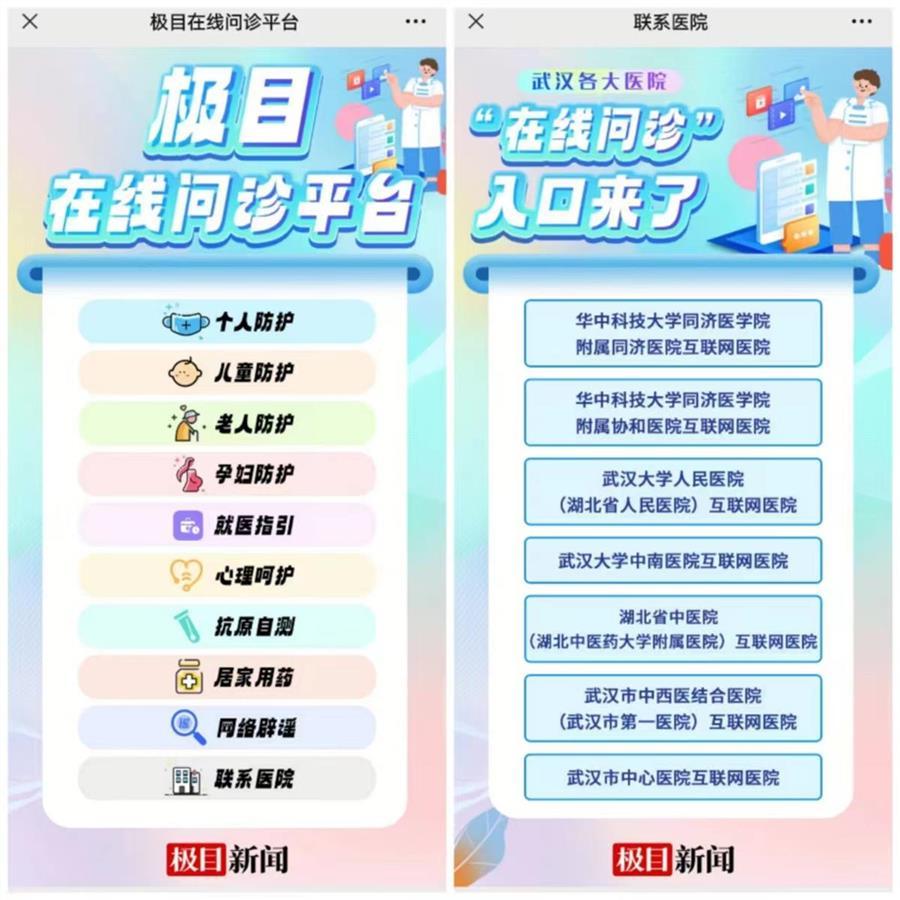Go to 老人防护

[227, 424]
